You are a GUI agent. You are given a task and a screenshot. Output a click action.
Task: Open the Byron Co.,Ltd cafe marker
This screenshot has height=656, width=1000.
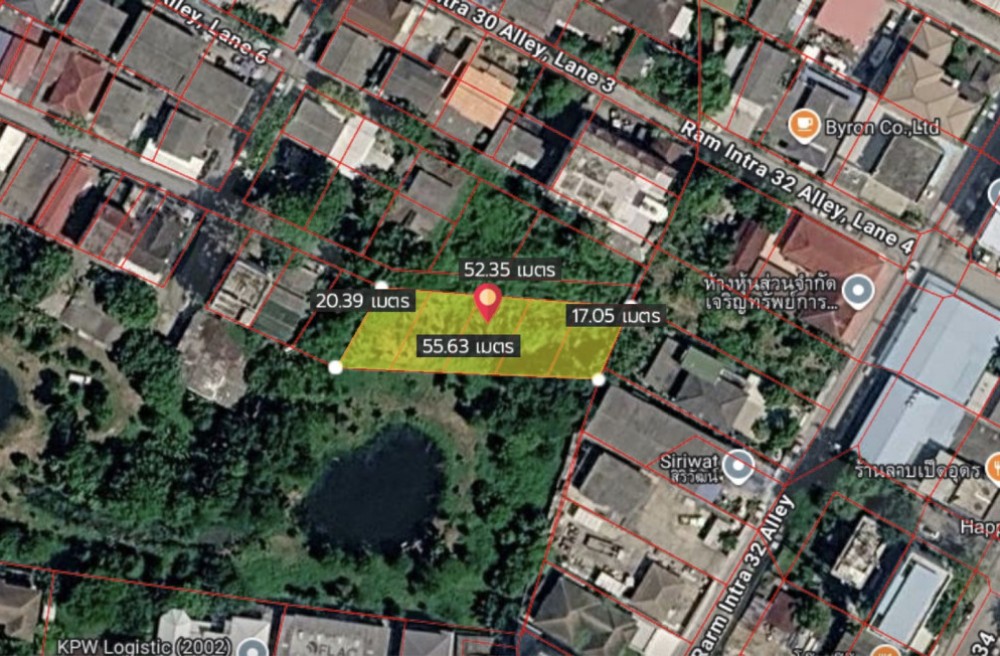pyautogui.click(x=804, y=126)
